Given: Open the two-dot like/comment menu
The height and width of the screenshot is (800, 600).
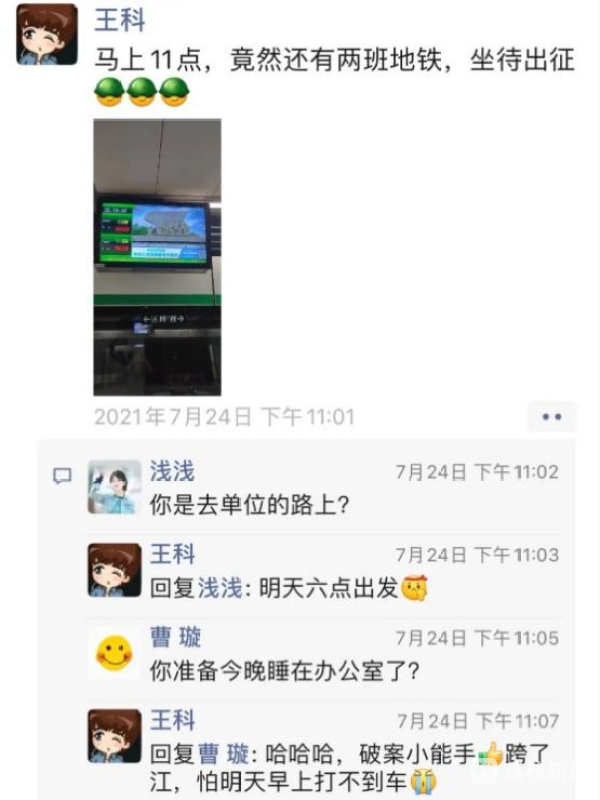Looking at the screenshot, I should coord(551,416).
